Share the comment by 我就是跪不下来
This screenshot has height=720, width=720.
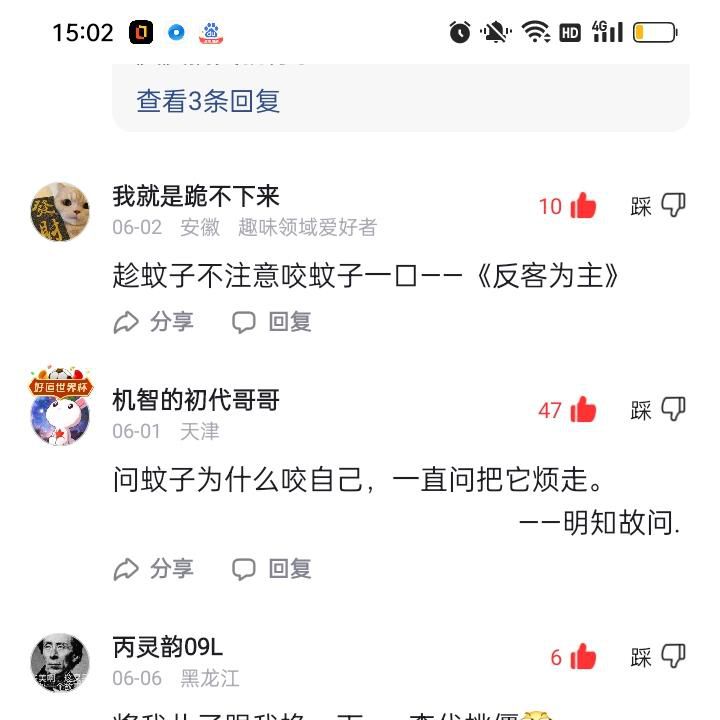153,322
